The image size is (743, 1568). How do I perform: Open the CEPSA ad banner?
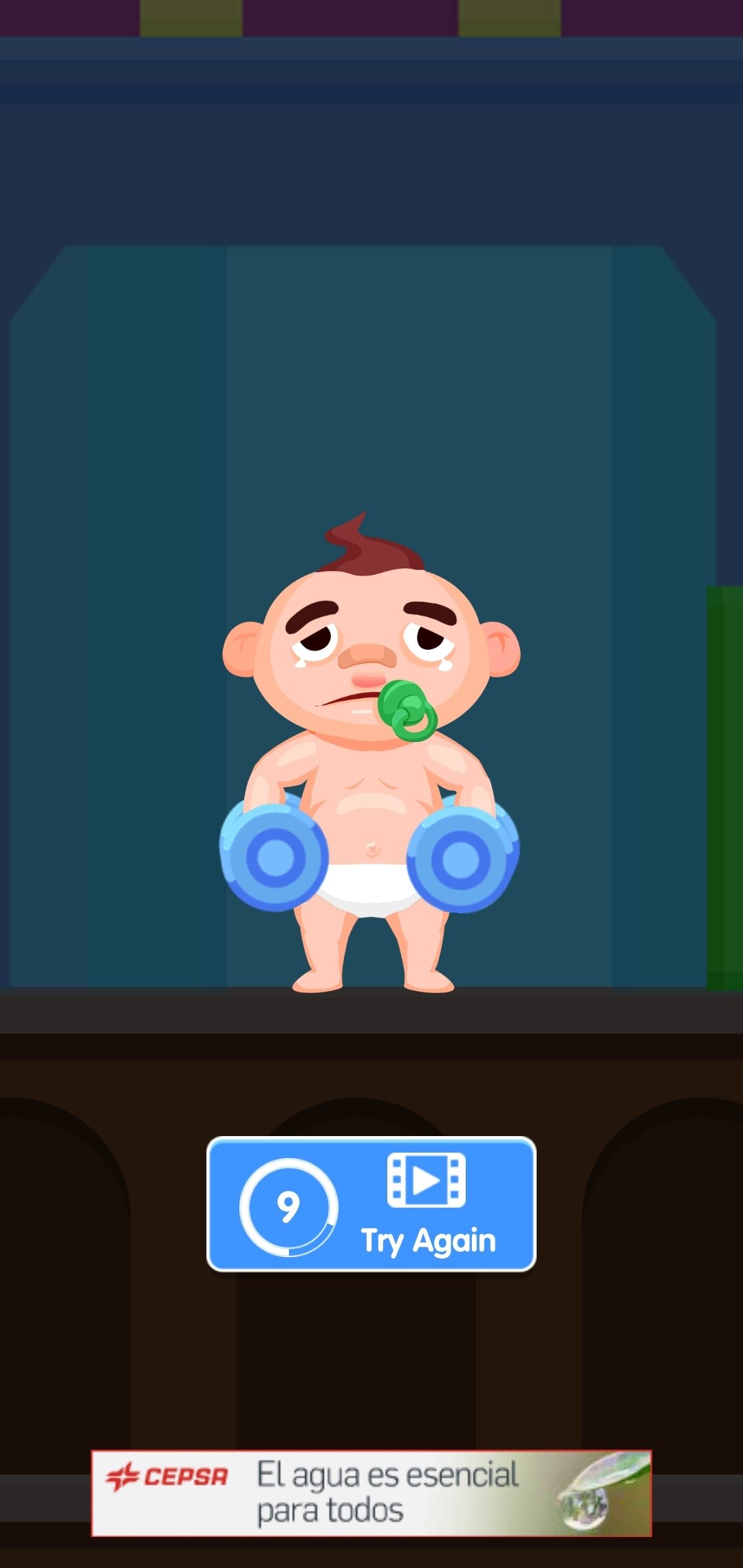(371, 1493)
